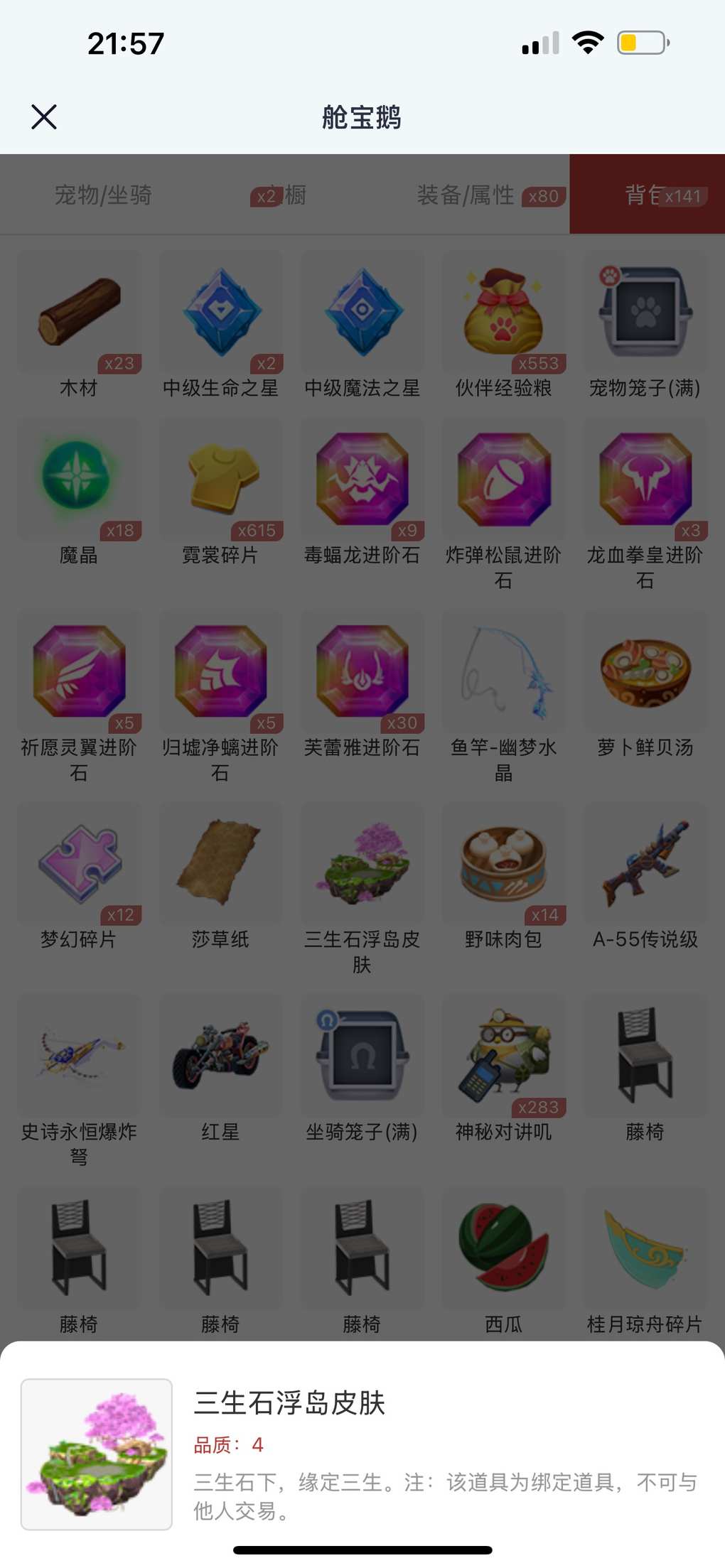Open the 木材 item
725x1568 pixels.
[79, 313]
